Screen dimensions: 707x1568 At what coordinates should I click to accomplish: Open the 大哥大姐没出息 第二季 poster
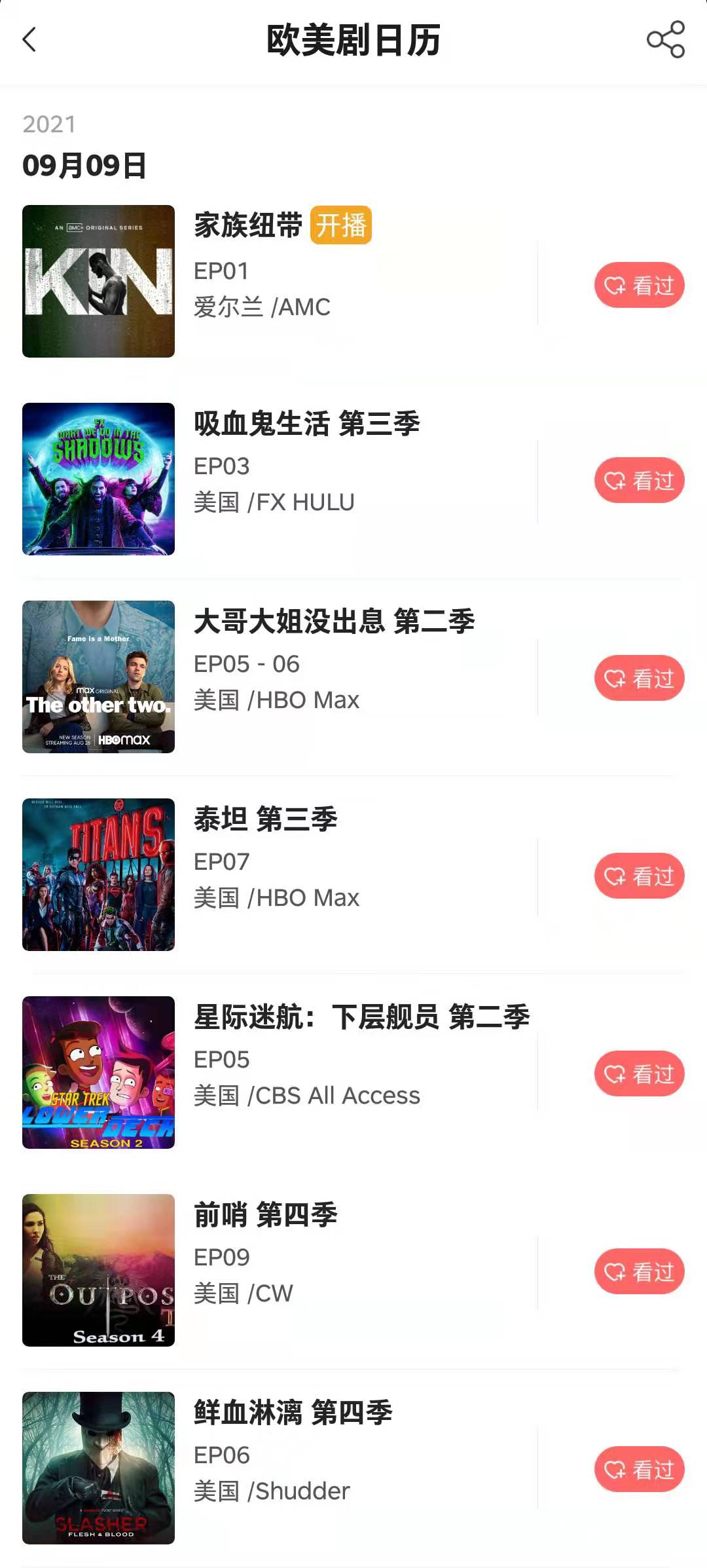98,677
